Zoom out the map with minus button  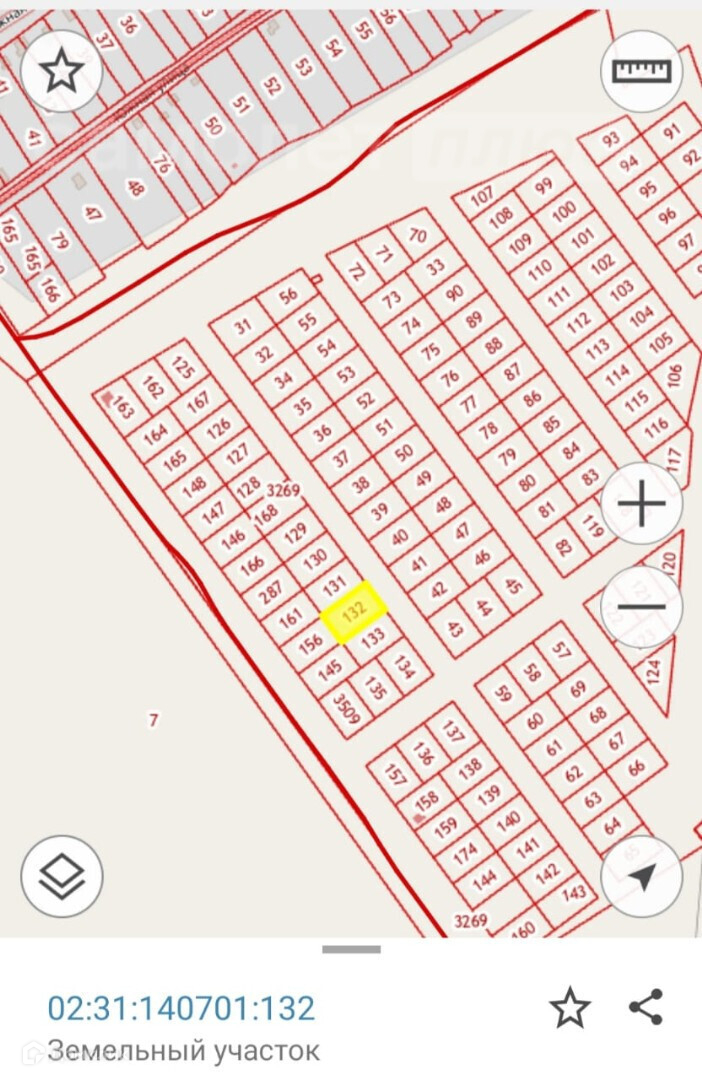pyautogui.click(x=641, y=607)
